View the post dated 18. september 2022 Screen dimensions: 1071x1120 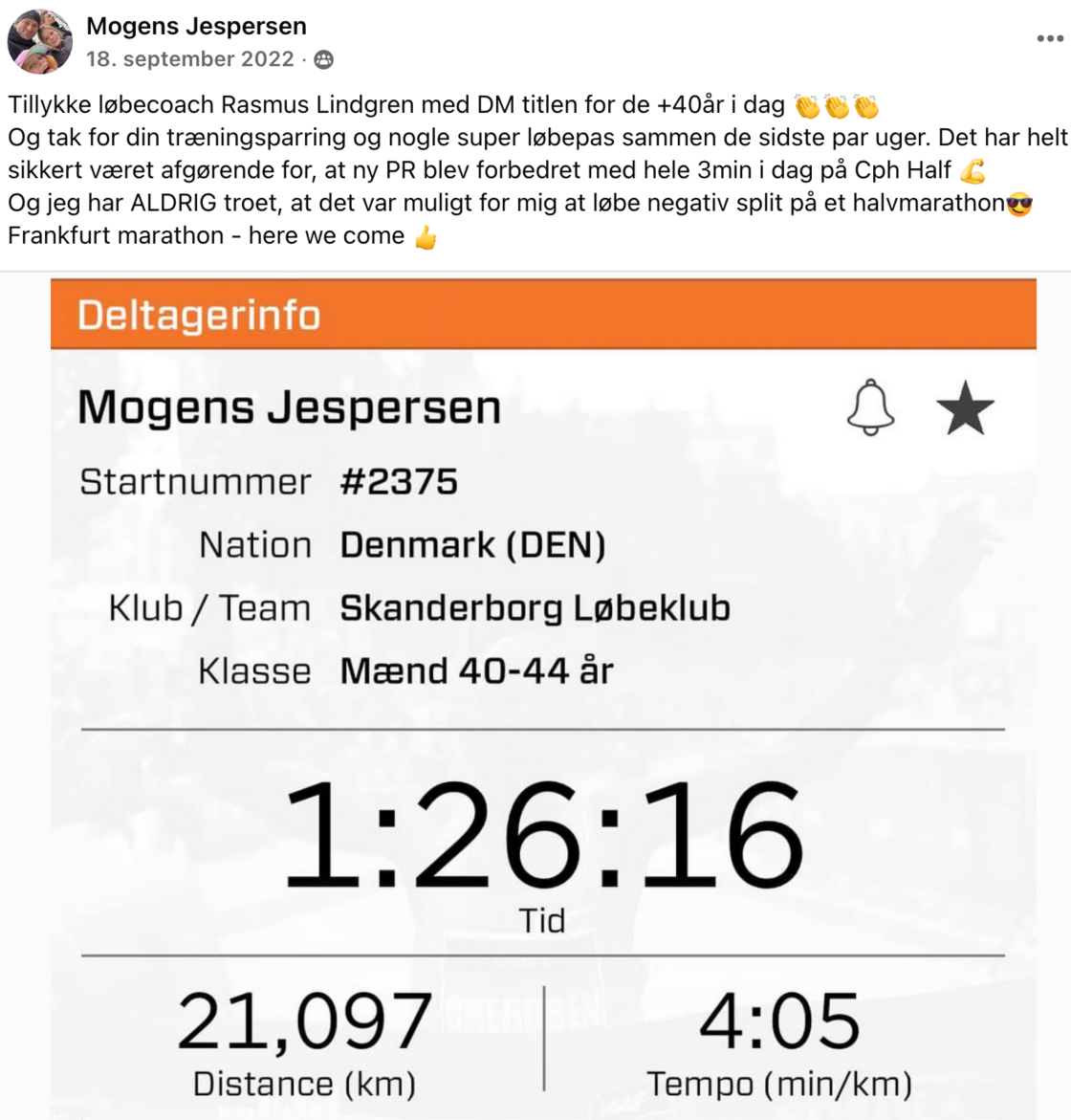click(189, 59)
